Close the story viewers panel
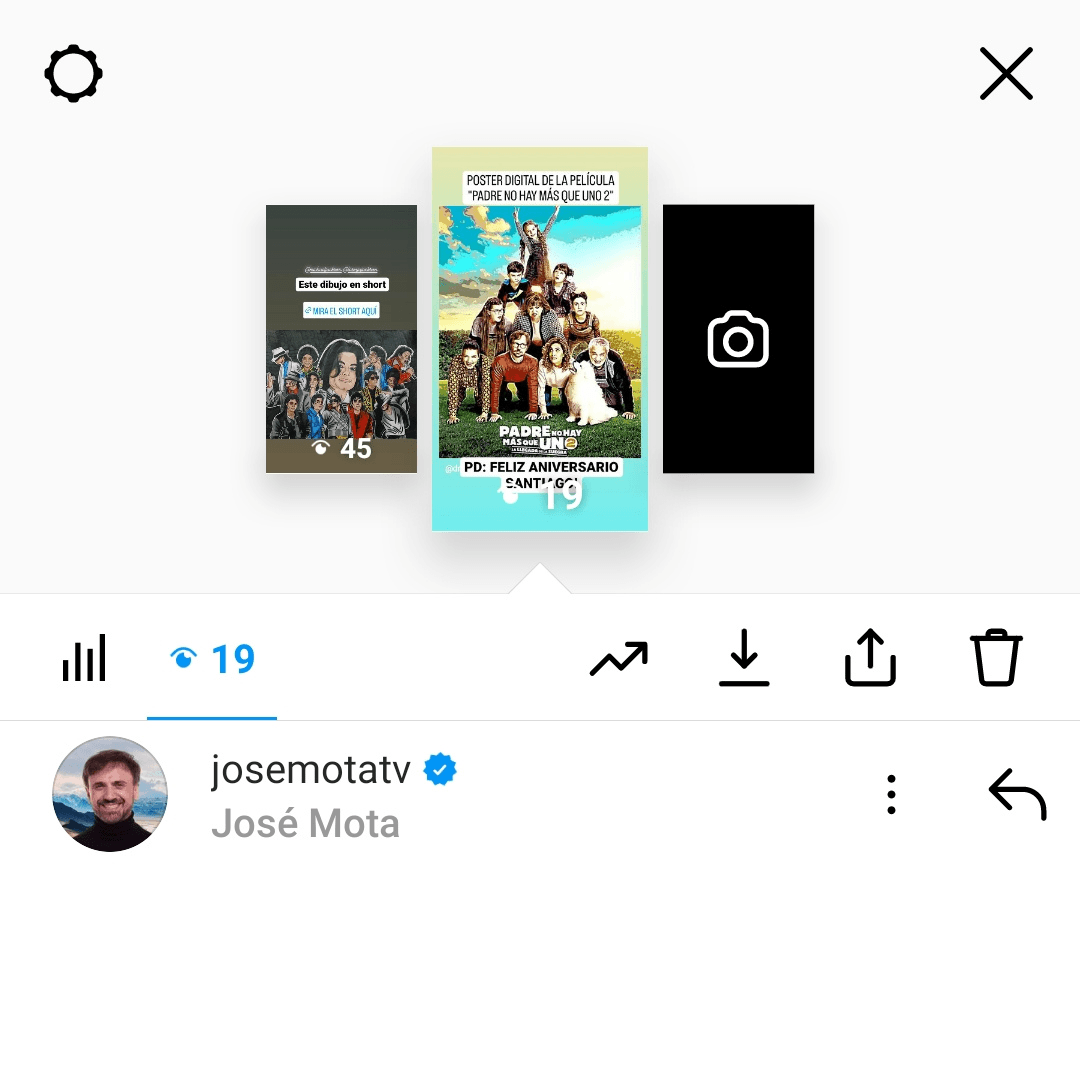1080x1080 pixels. [1006, 74]
